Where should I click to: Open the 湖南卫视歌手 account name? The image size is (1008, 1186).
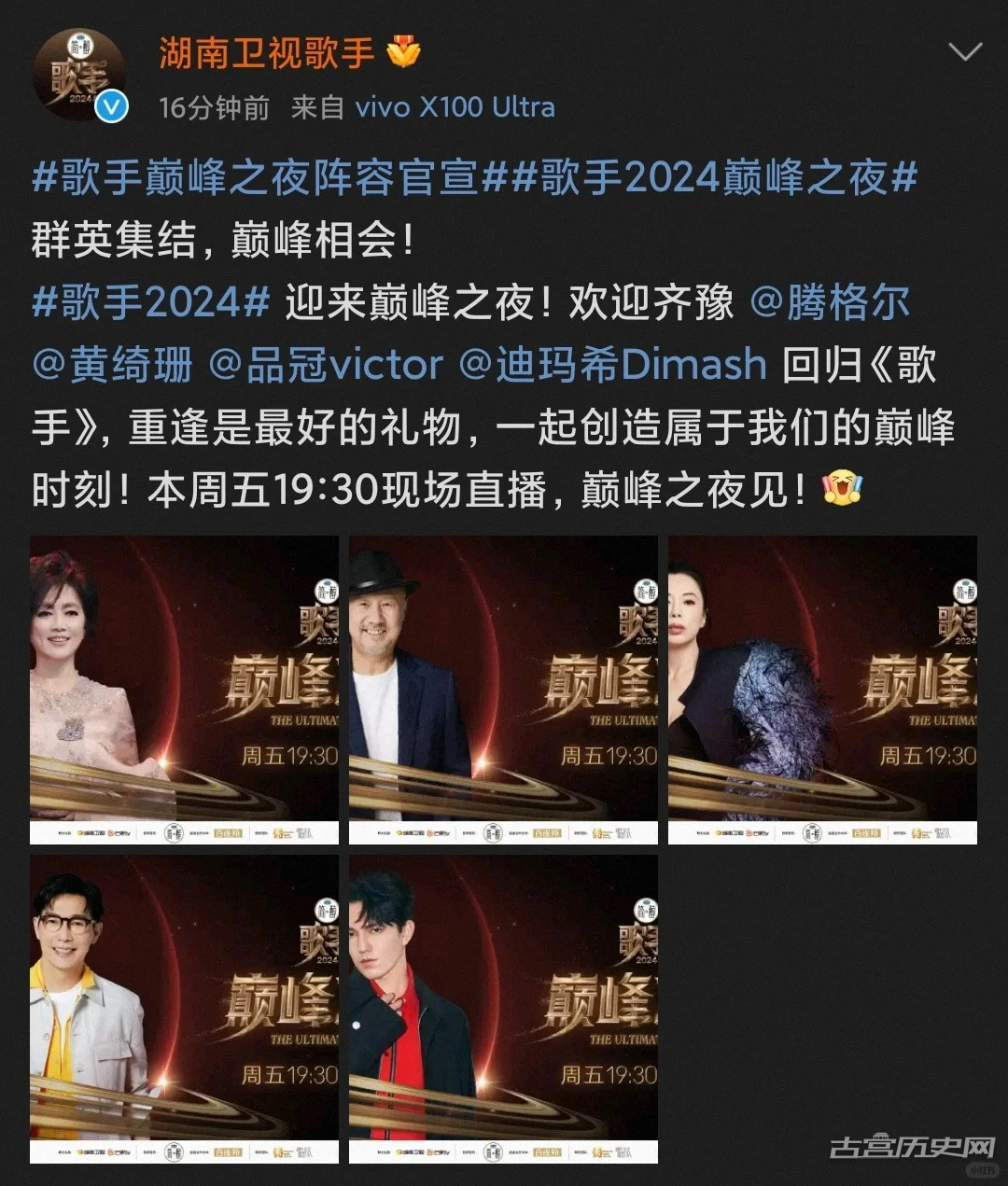coord(266,53)
